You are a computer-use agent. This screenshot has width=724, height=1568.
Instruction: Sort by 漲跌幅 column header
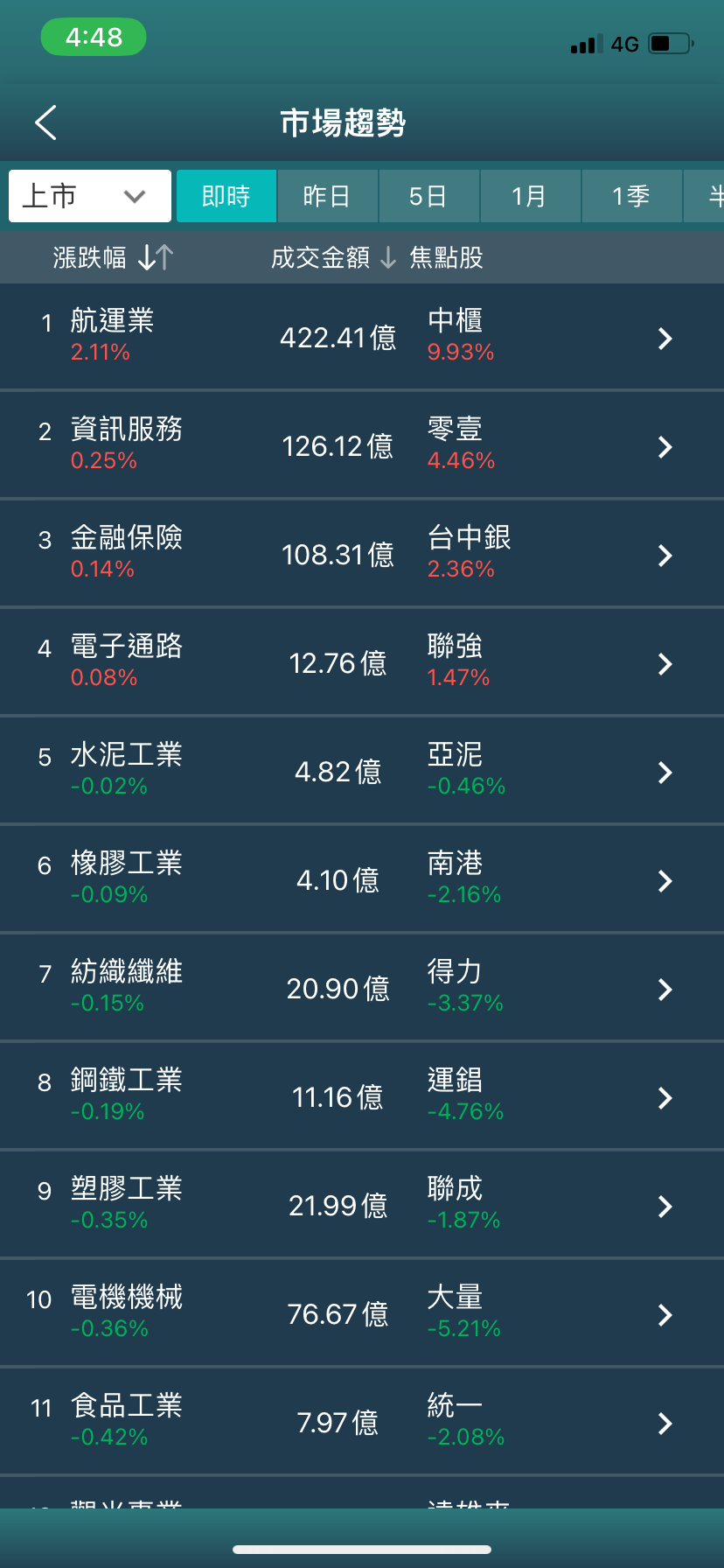coord(114,257)
